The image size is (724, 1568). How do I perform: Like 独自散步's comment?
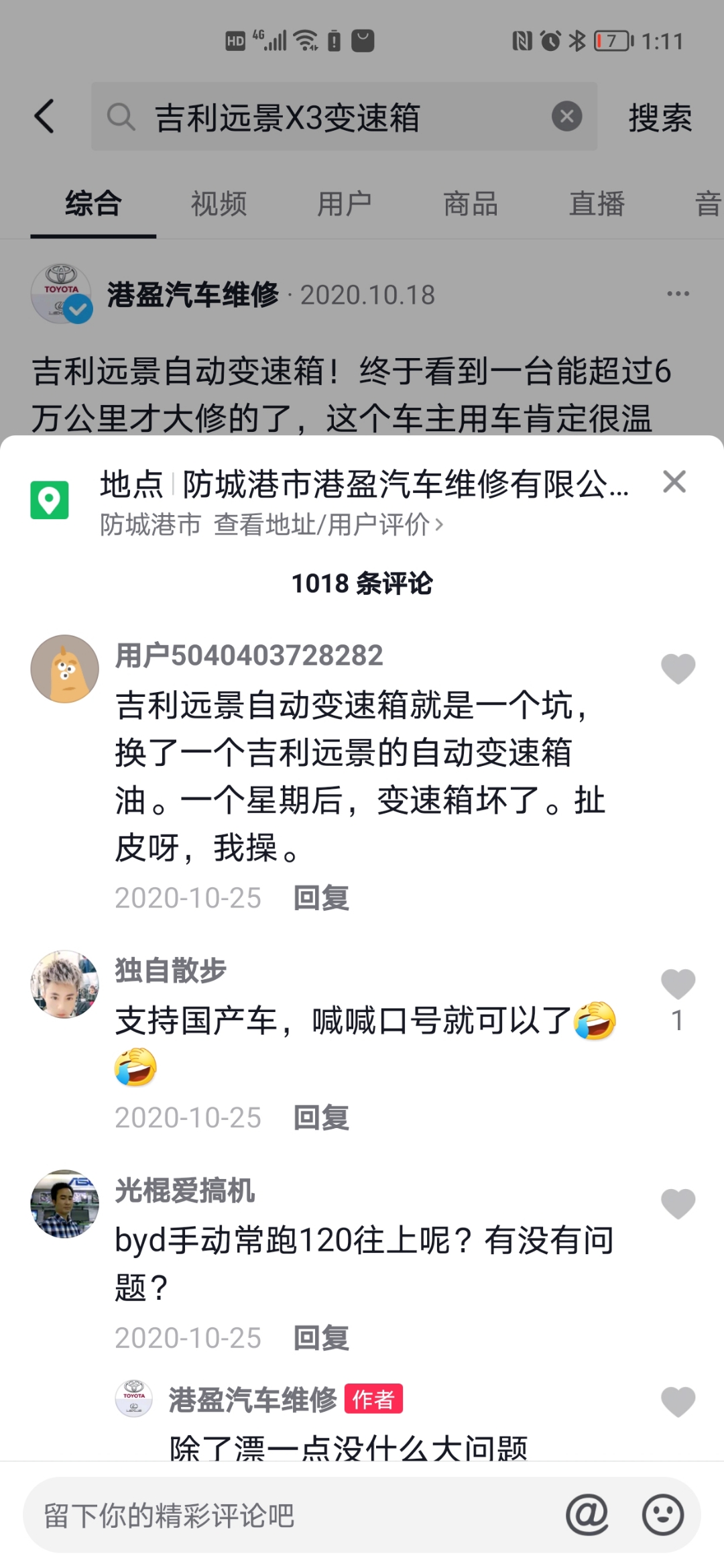pyautogui.click(x=678, y=984)
